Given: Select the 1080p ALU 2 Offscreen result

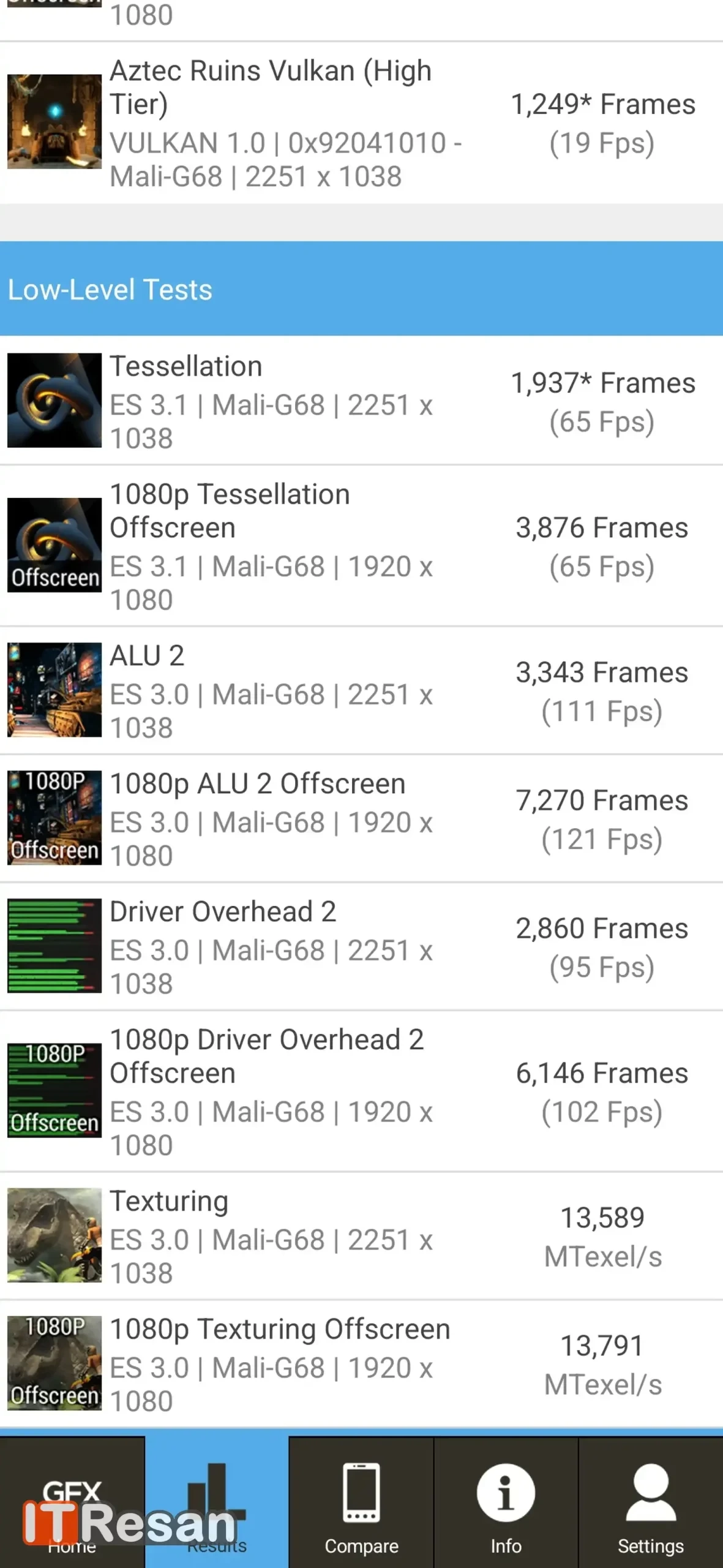Looking at the screenshot, I should click(361, 818).
